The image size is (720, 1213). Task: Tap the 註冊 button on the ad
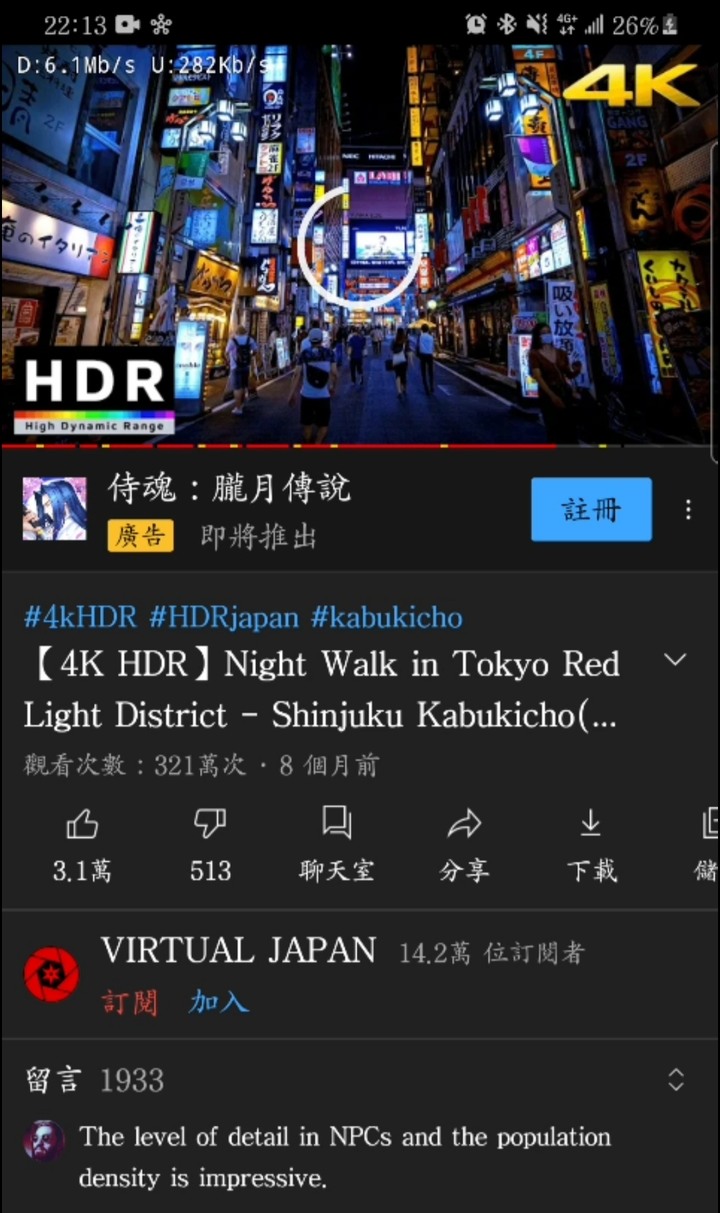[590, 509]
